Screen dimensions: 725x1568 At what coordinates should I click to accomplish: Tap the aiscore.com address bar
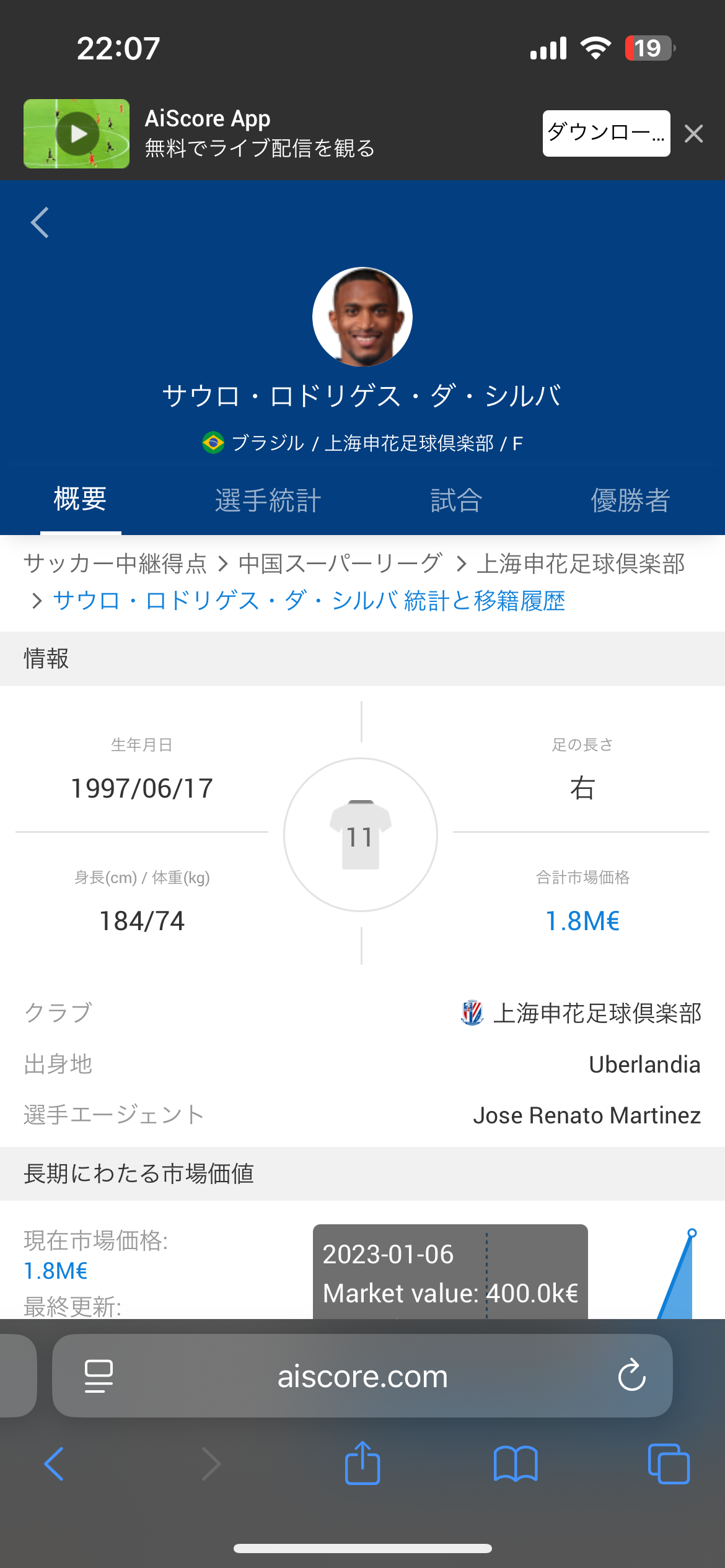[362, 1375]
